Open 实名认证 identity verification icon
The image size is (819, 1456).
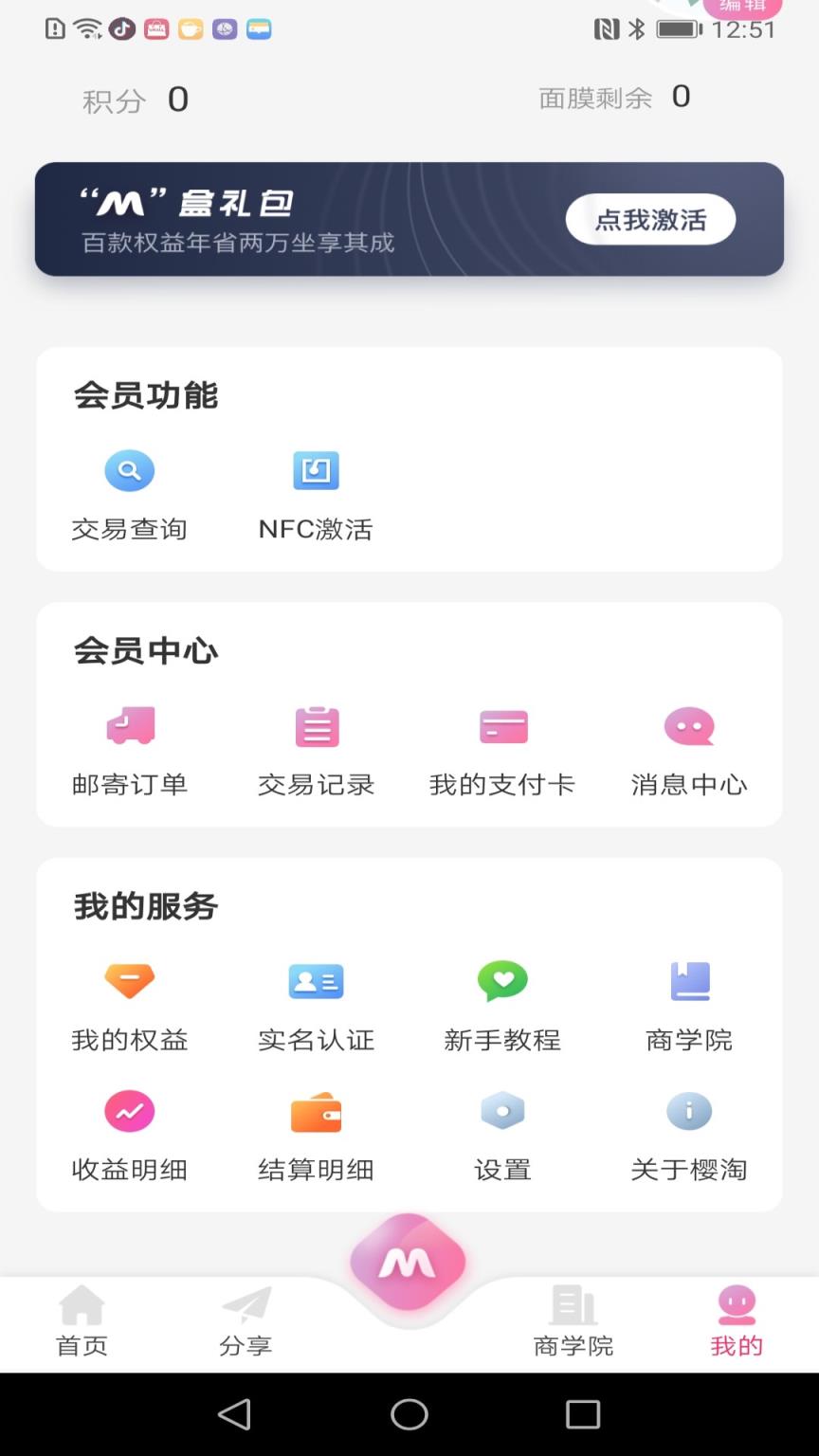tap(316, 981)
